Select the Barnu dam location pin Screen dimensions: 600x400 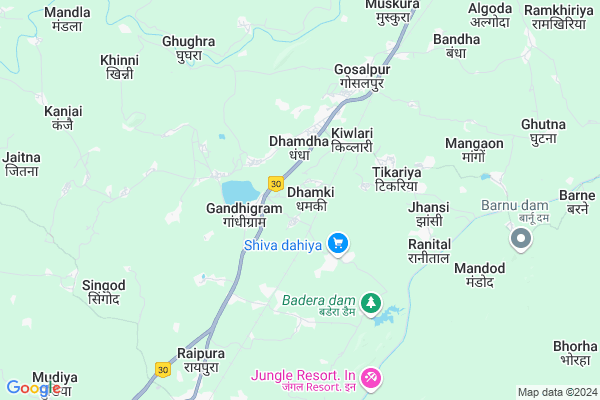coord(521,239)
